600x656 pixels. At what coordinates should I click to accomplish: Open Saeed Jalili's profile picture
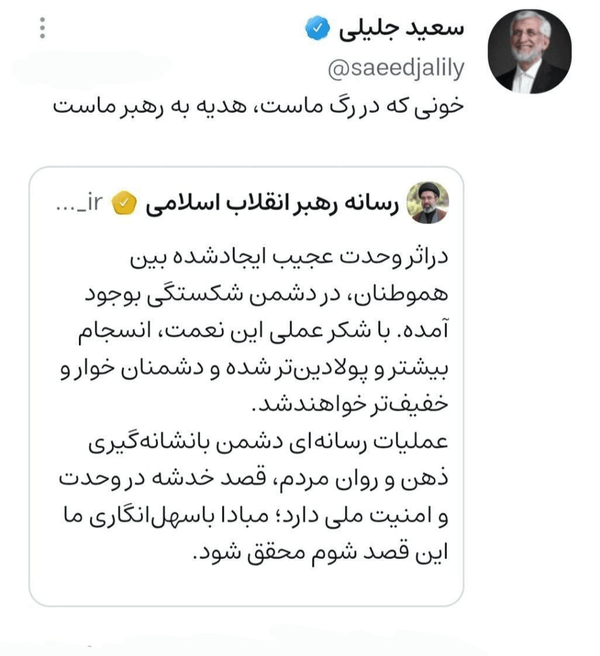[x=530, y=51]
